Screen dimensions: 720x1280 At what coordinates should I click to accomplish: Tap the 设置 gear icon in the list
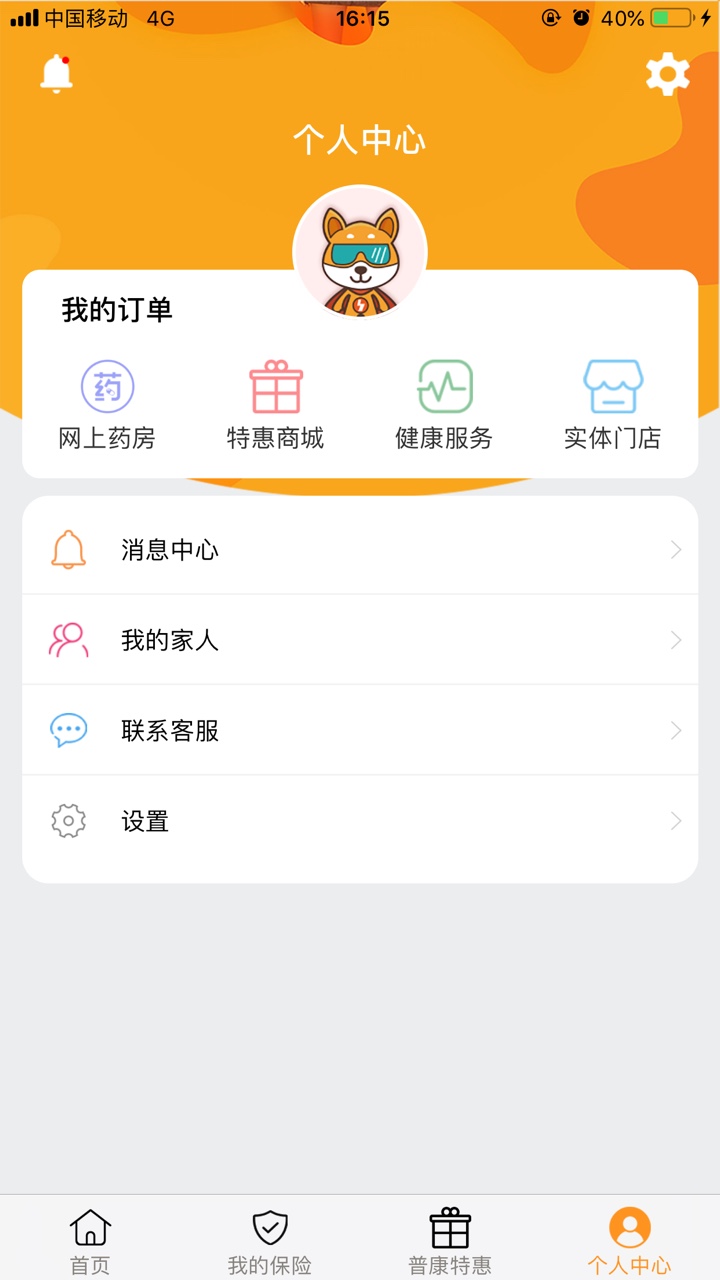click(x=67, y=820)
